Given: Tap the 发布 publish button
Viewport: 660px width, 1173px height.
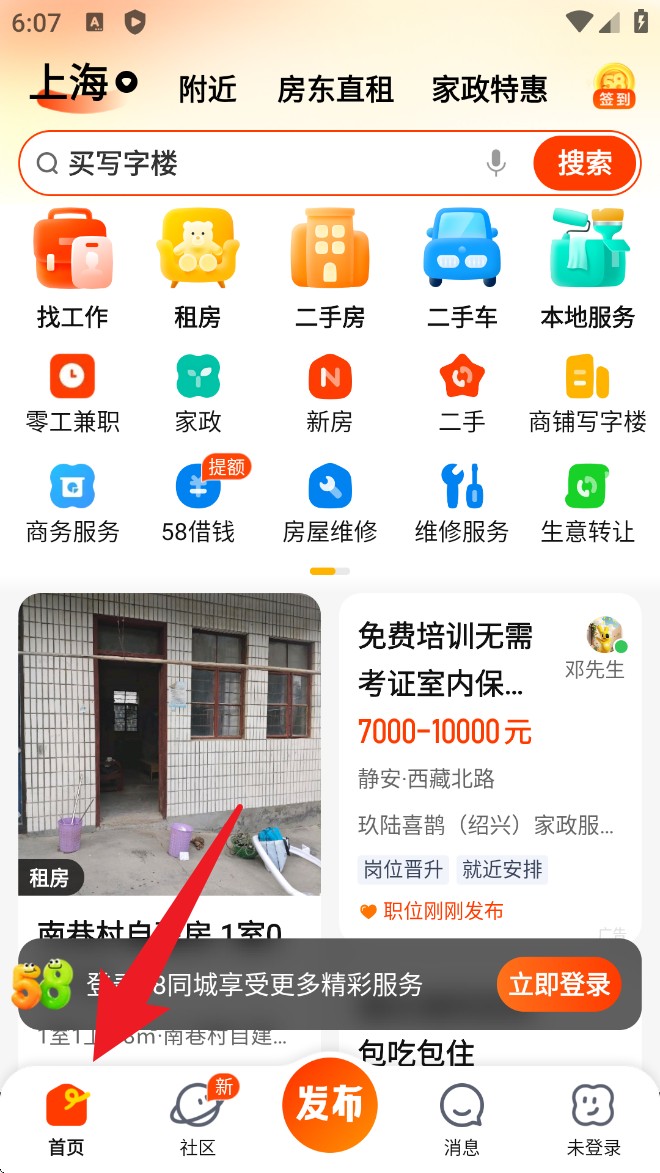Looking at the screenshot, I should click(x=330, y=1105).
